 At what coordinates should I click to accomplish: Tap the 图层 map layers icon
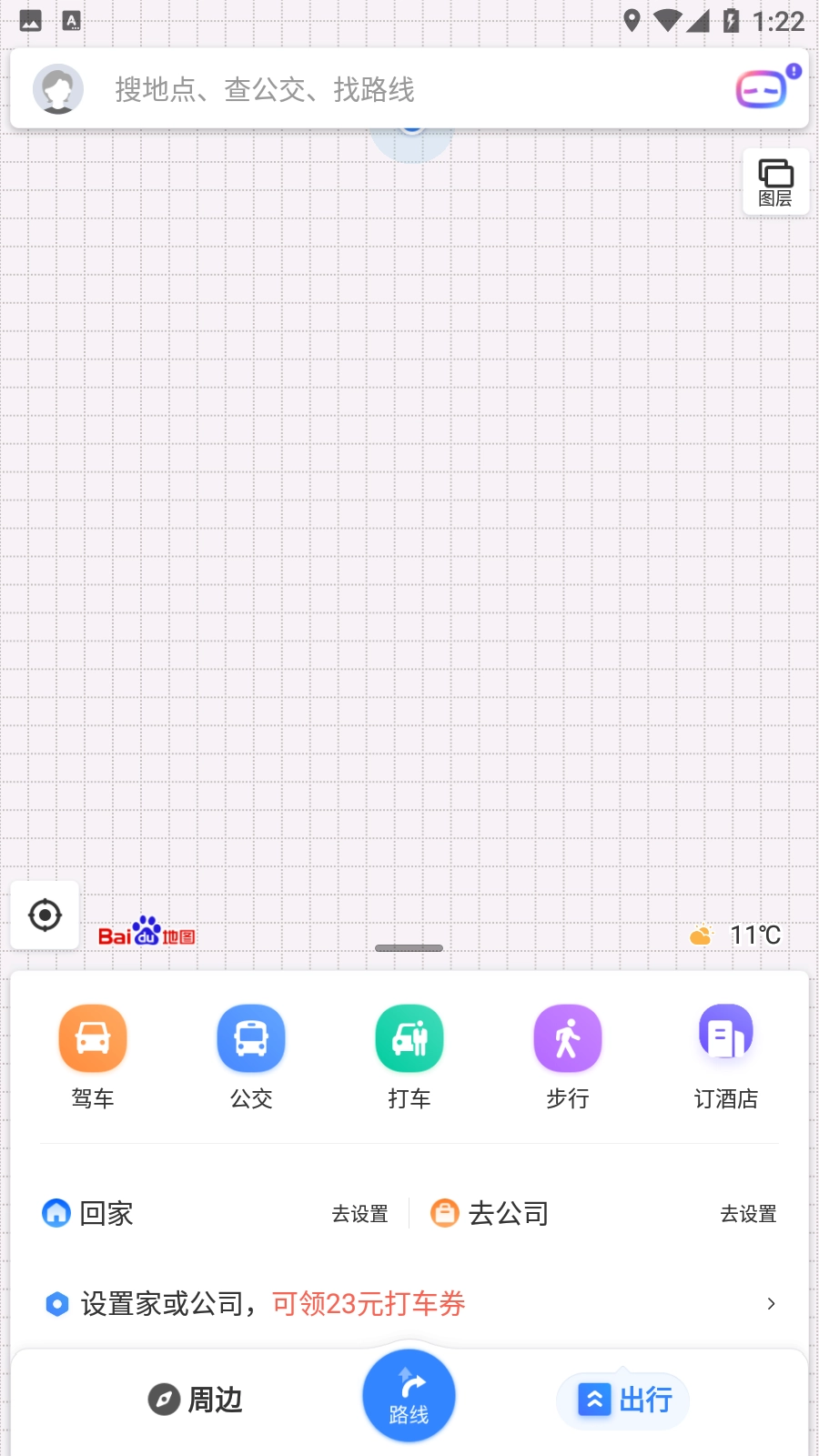point(774,181)
